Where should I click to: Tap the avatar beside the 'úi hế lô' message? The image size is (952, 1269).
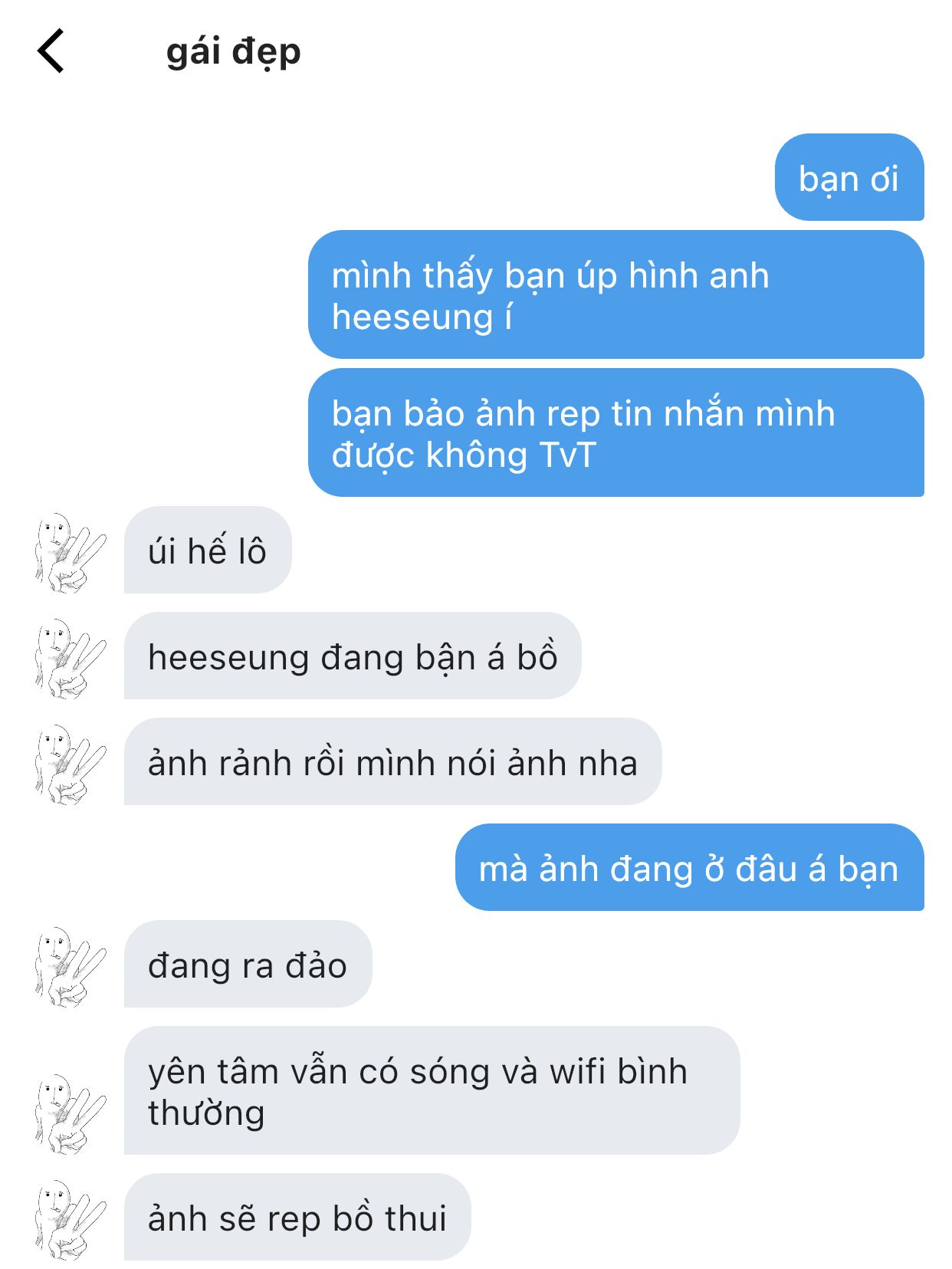[70, 552]
